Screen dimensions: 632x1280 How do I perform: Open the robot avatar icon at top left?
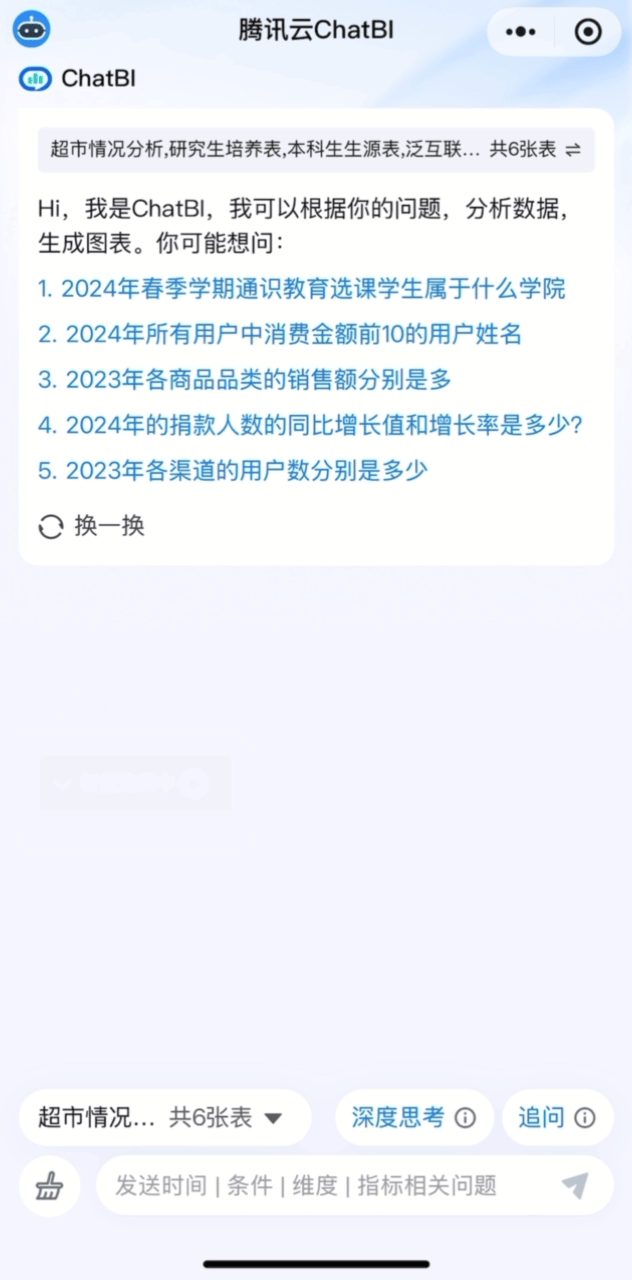[x=32, y=30]
